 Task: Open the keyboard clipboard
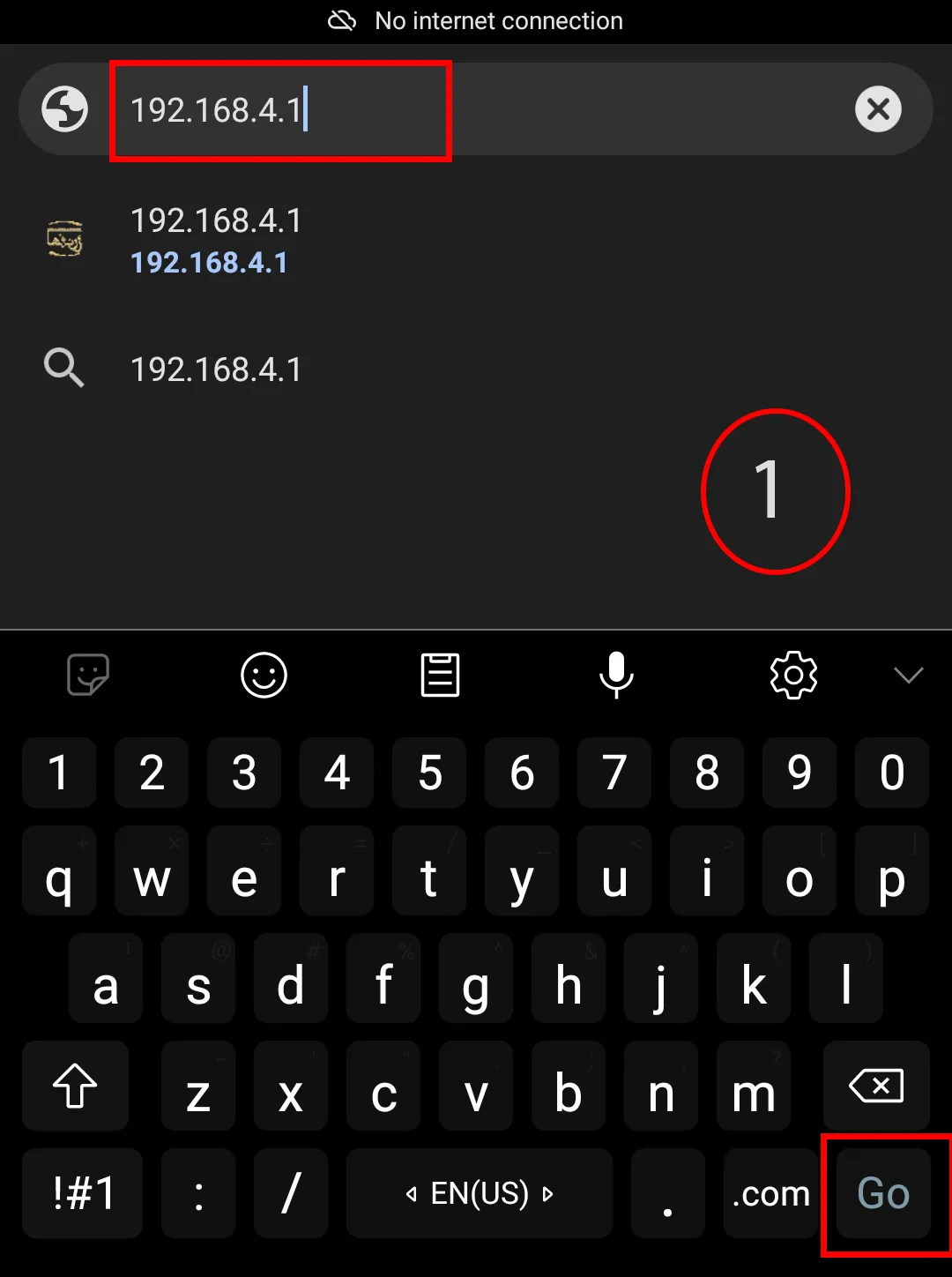click(x=440, y=676)
